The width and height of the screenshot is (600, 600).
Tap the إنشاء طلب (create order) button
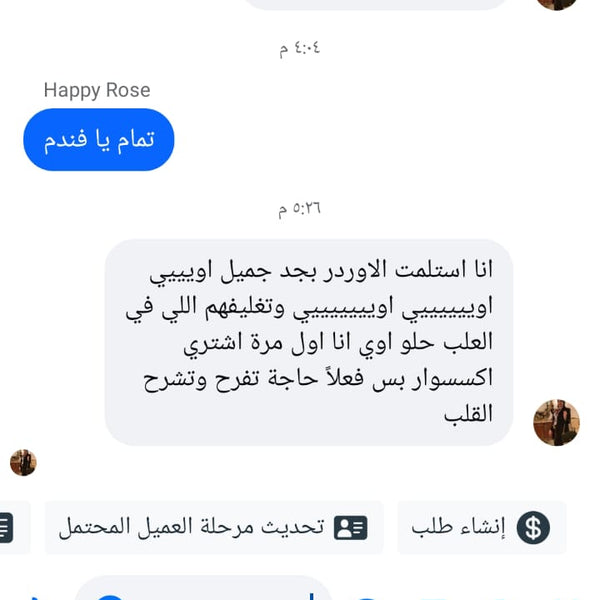[x=482, y=527]
